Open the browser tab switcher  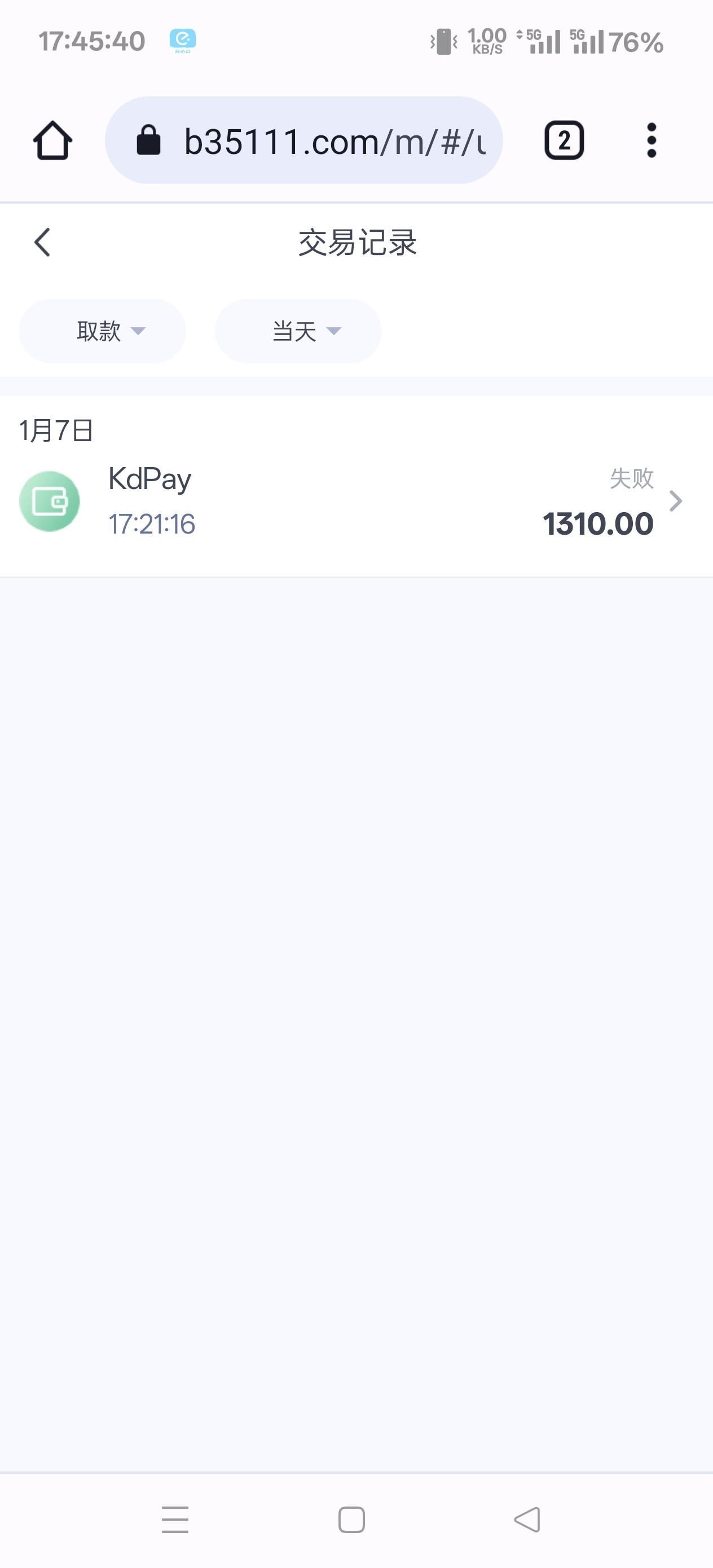point(563,140)
